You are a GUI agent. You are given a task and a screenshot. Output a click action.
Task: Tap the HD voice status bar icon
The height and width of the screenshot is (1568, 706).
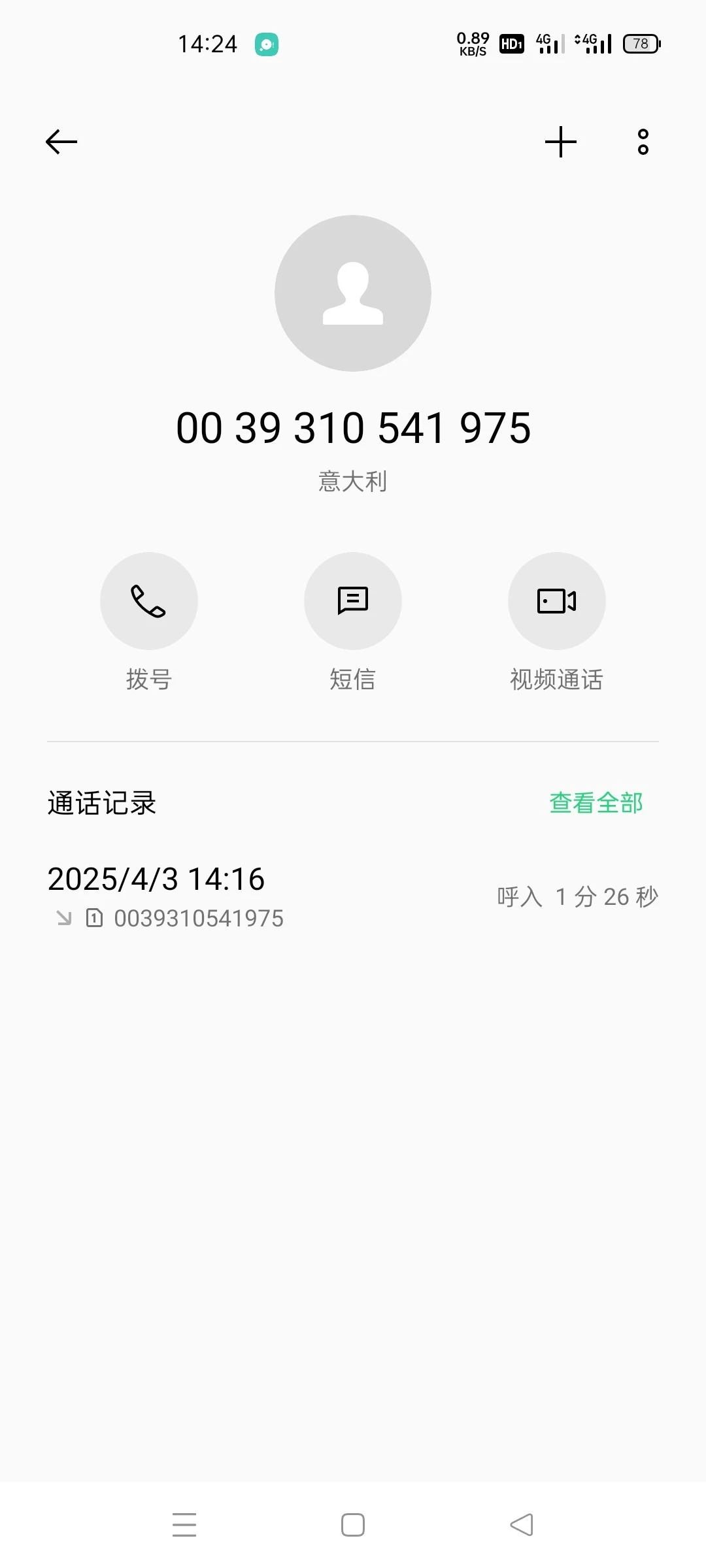pos(511,44)
